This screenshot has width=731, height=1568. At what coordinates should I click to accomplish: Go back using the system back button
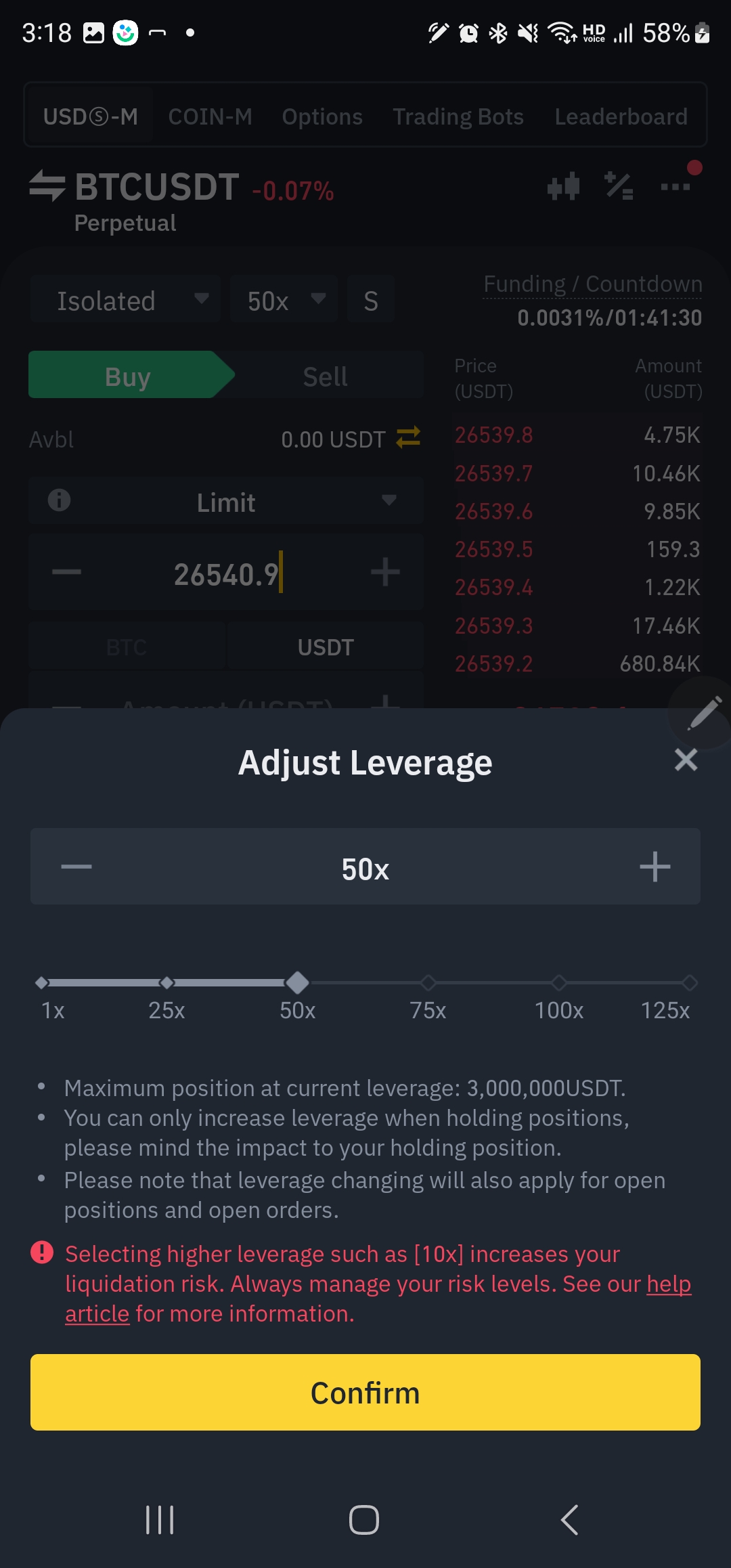click(570, 1520)
